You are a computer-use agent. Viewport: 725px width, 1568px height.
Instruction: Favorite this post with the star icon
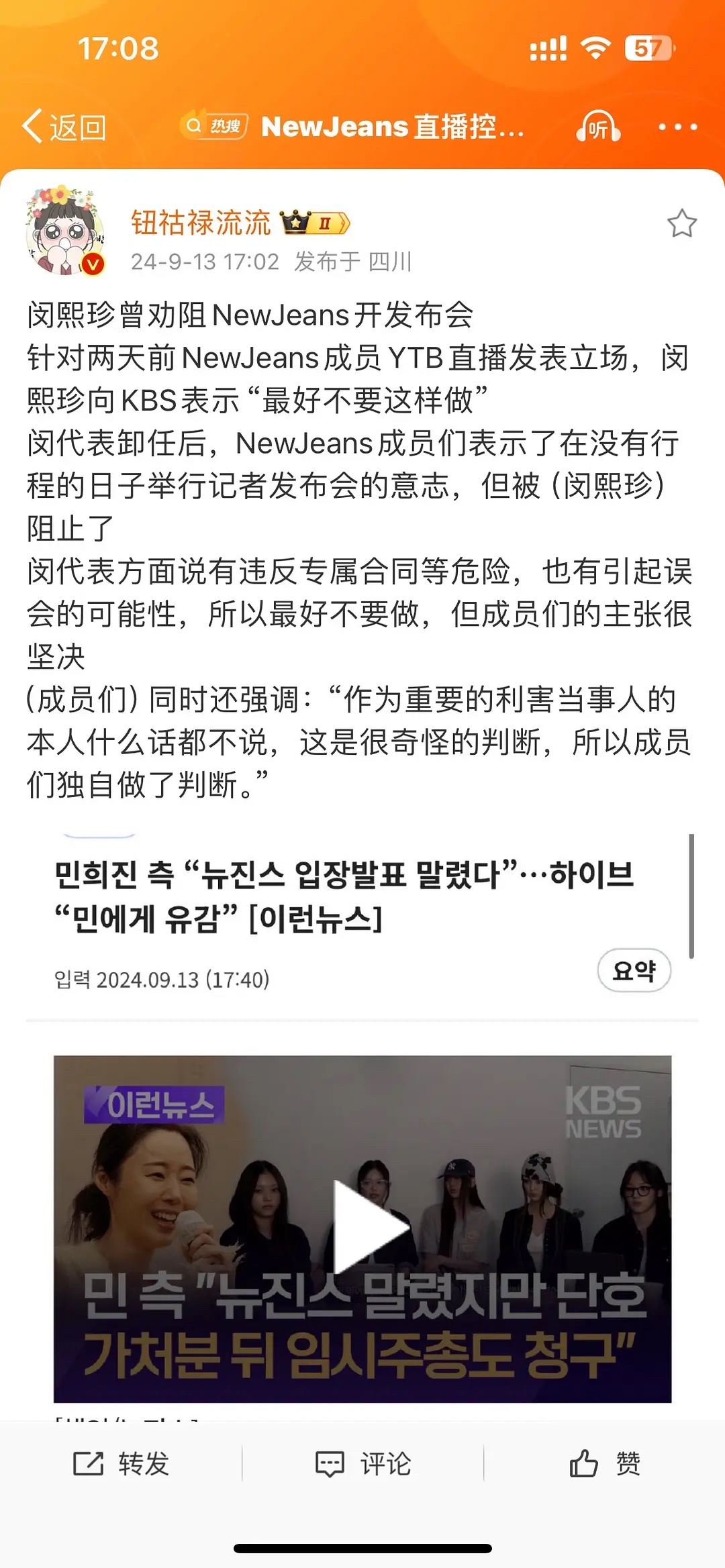click(682, 223)
